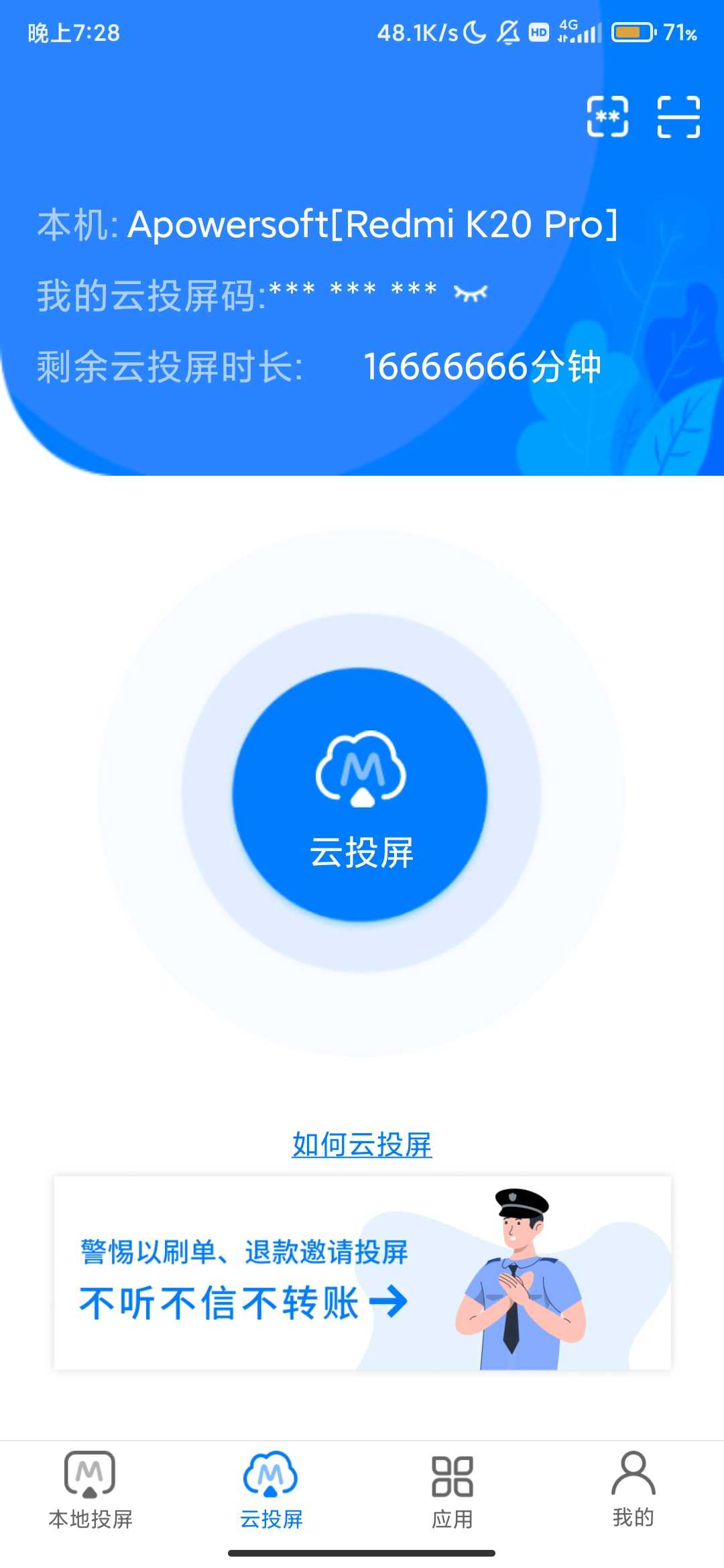Reveal the hidden cloud cast code

(471, 293)
